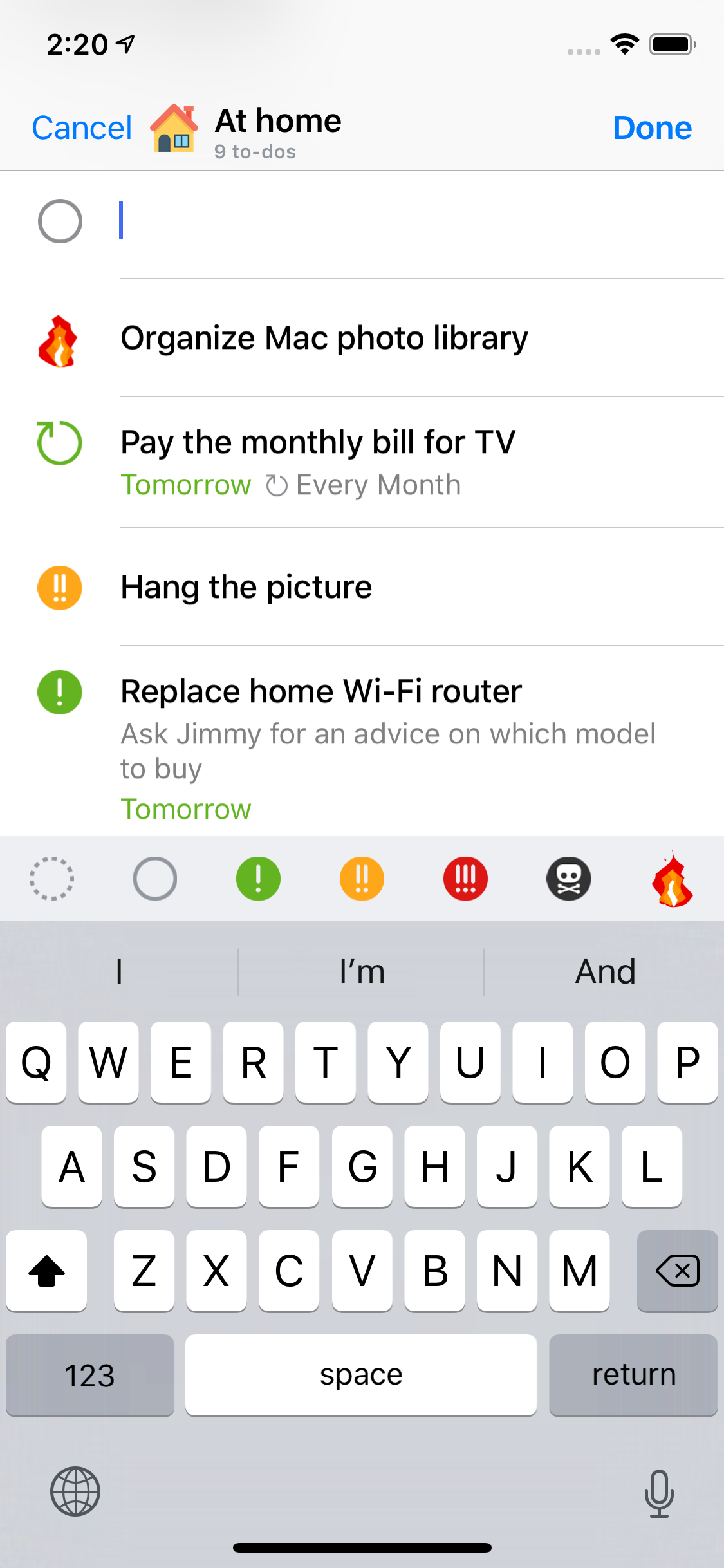This screenshot has width=724, height=1568.
Task: Cancel adding the new to-do
Action: pyautogui.click(x=82, y=128)
